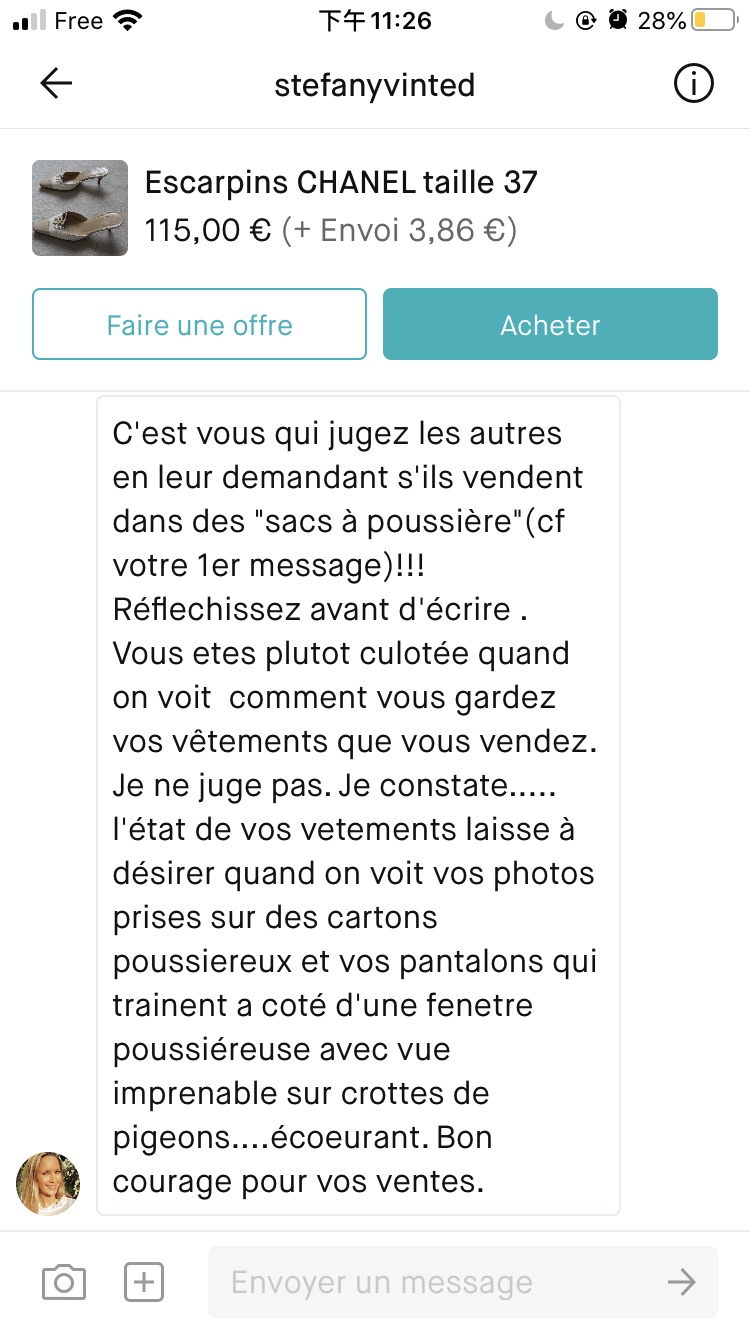750x1334 pixels.
Task: Open the sender's profile avatar
Action: click(x=47, y=1183)
